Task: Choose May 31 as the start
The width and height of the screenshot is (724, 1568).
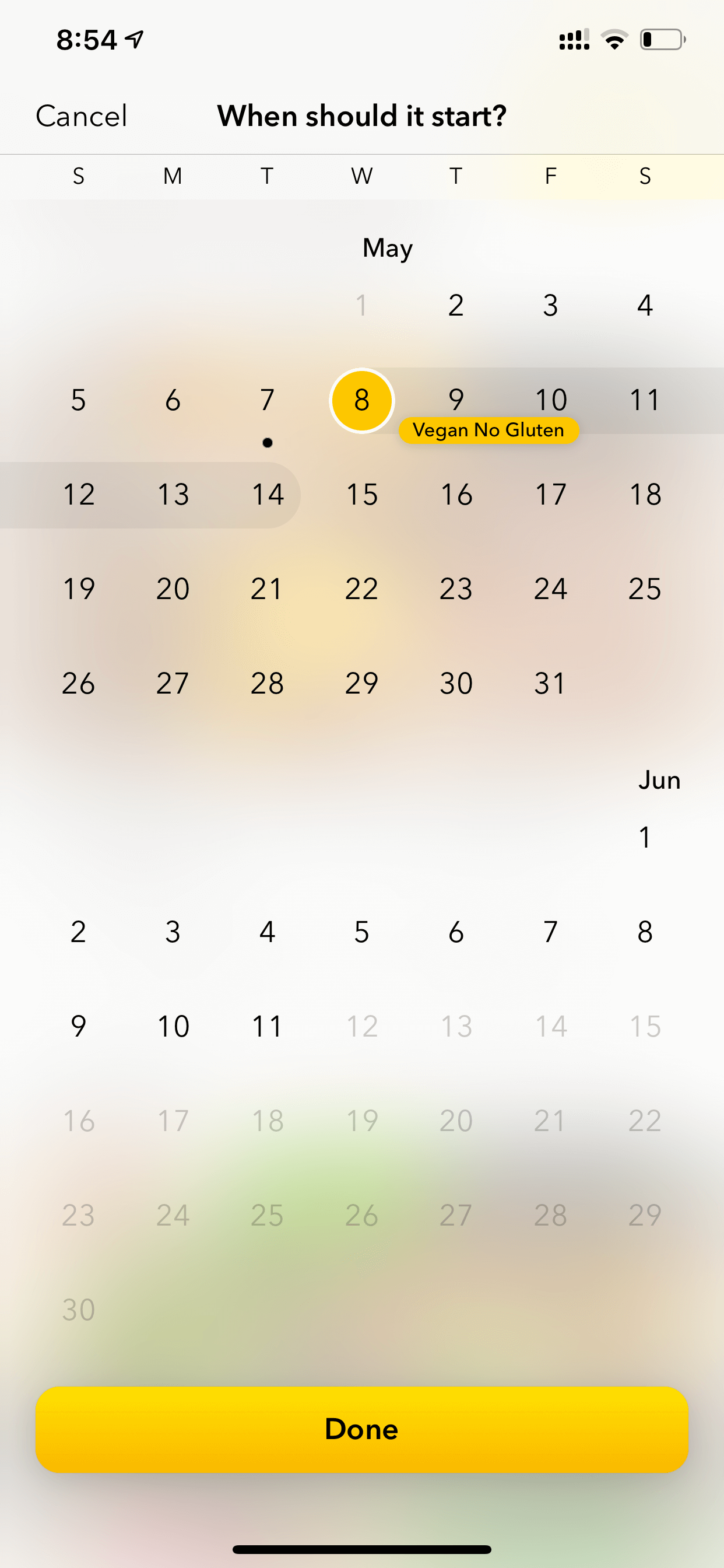Action: (x=551, y=683)
